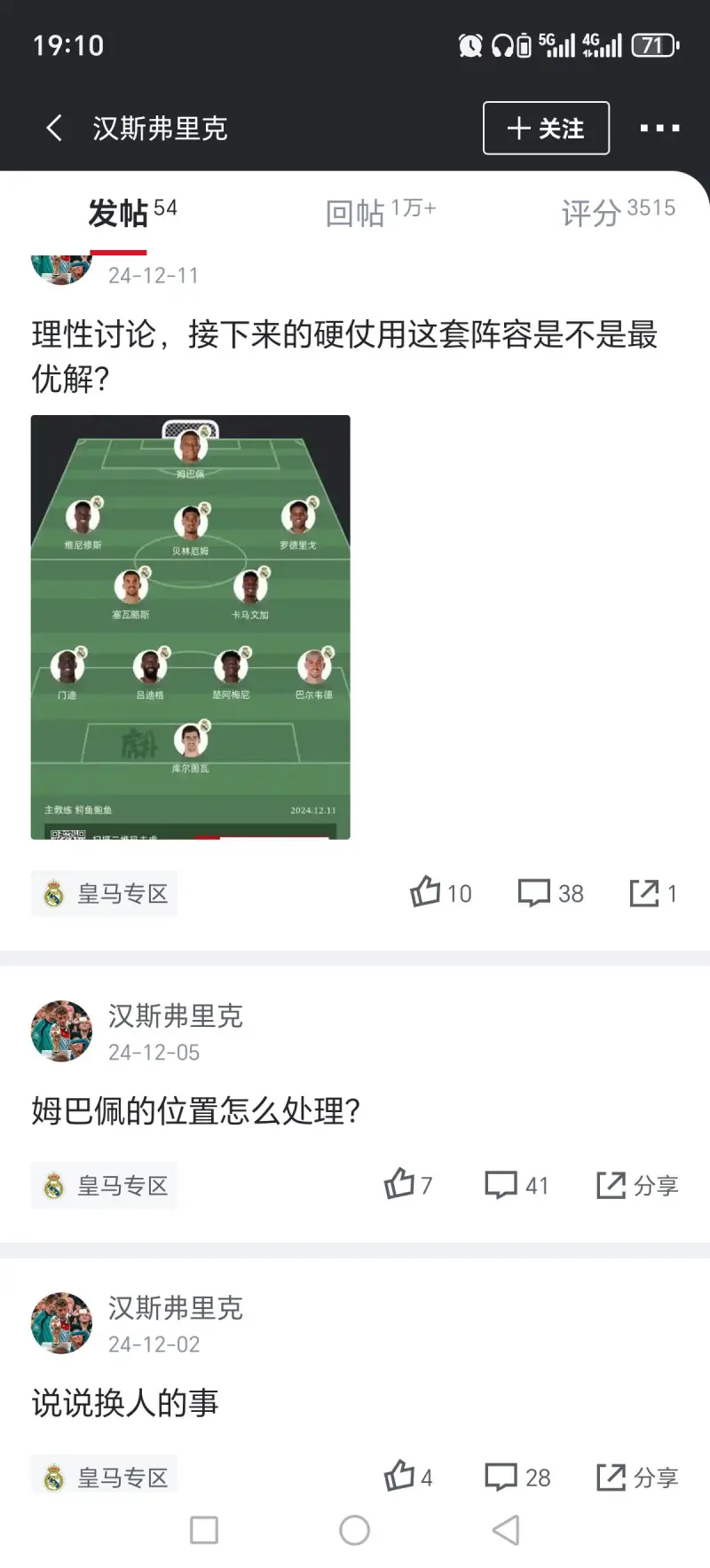
Task: Follow user with the 关注 button
Action: point(546,129)
